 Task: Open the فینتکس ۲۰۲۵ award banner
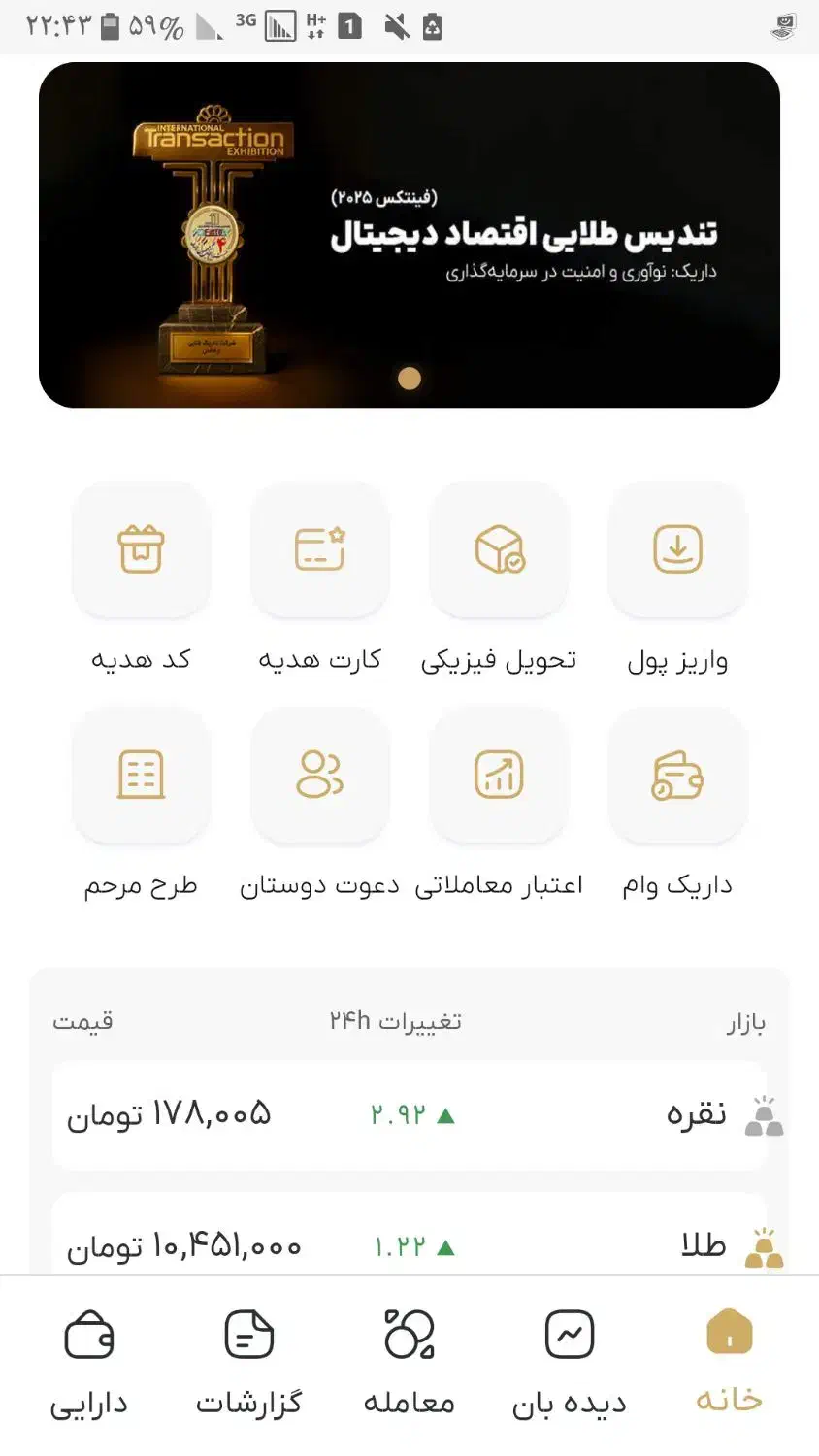click(409, 233)
